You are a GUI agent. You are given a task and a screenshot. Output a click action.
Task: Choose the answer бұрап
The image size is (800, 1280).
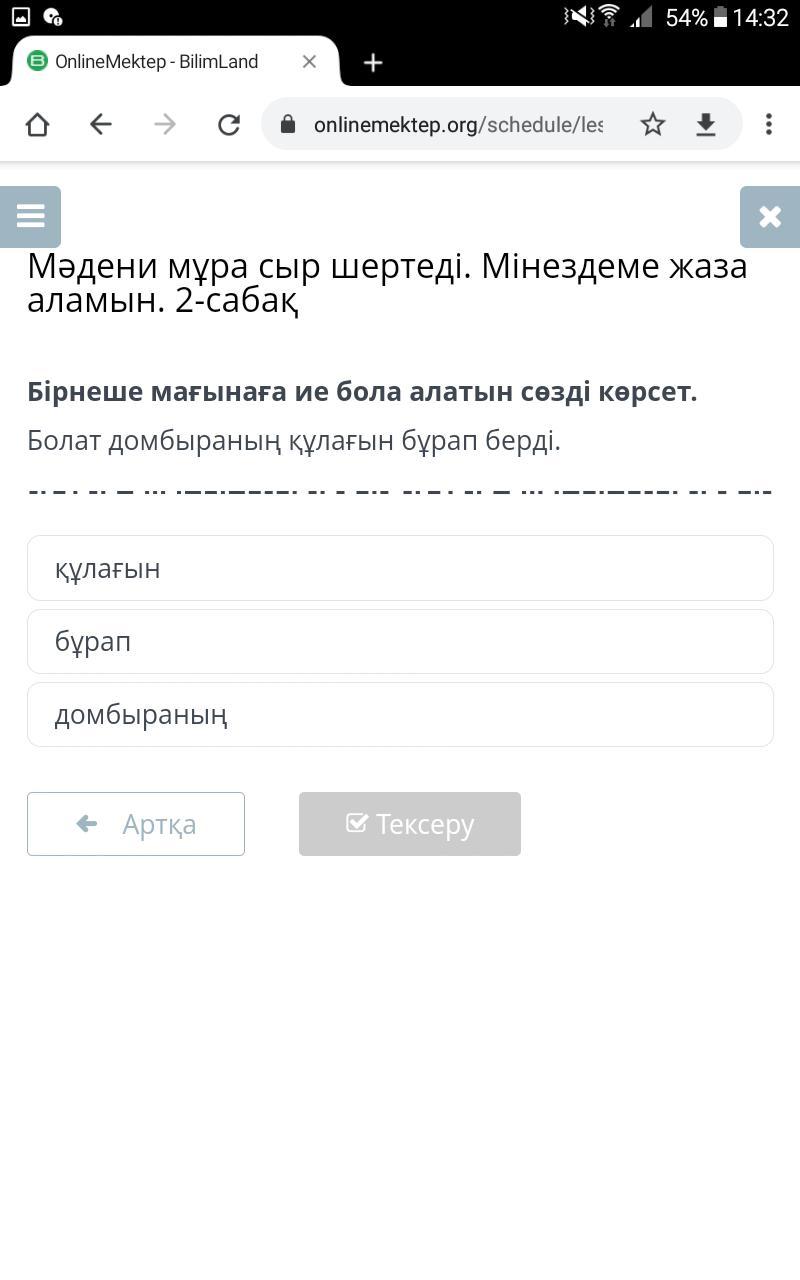coord(400,641)
